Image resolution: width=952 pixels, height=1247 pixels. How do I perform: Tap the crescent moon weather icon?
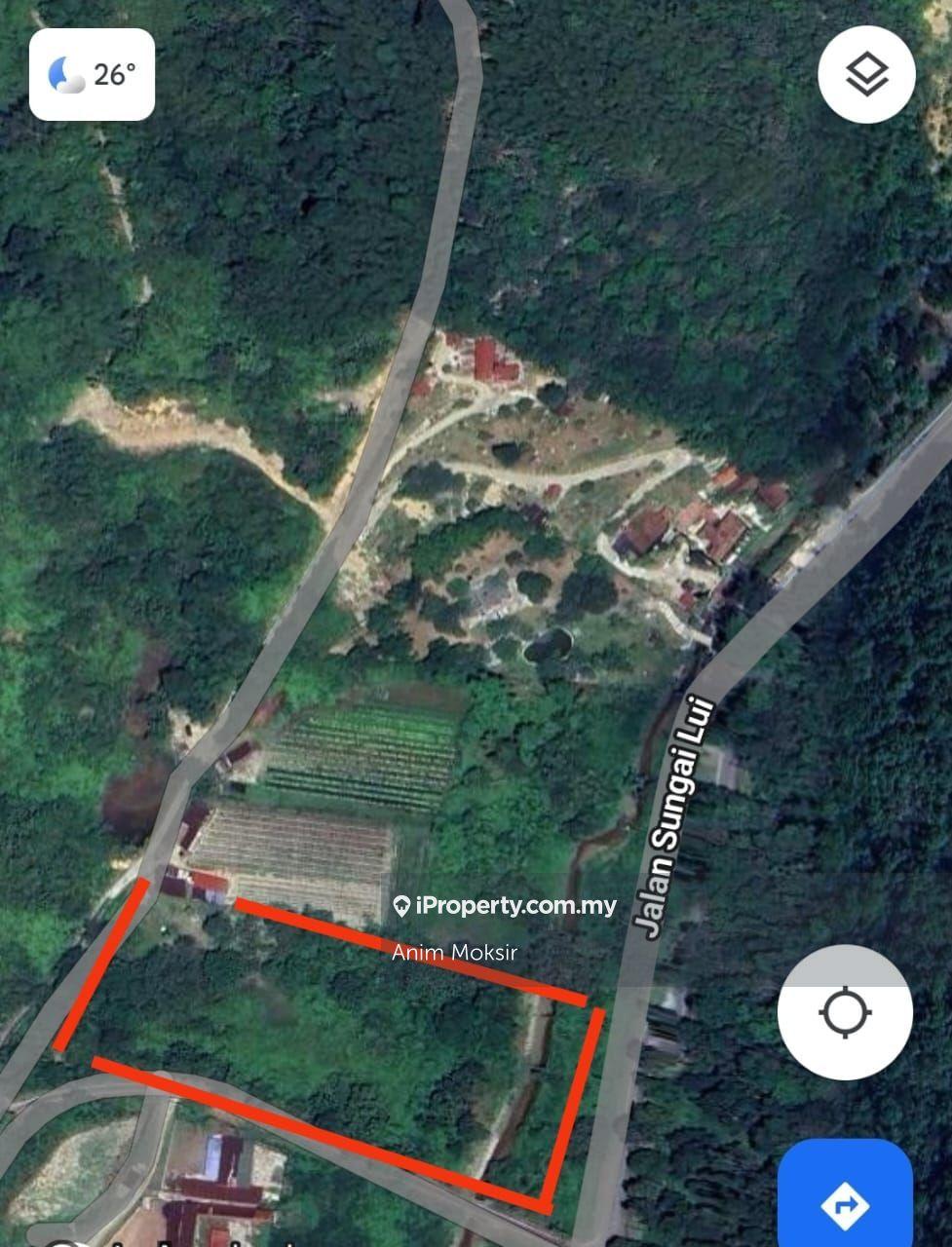(x=61, y=73)
